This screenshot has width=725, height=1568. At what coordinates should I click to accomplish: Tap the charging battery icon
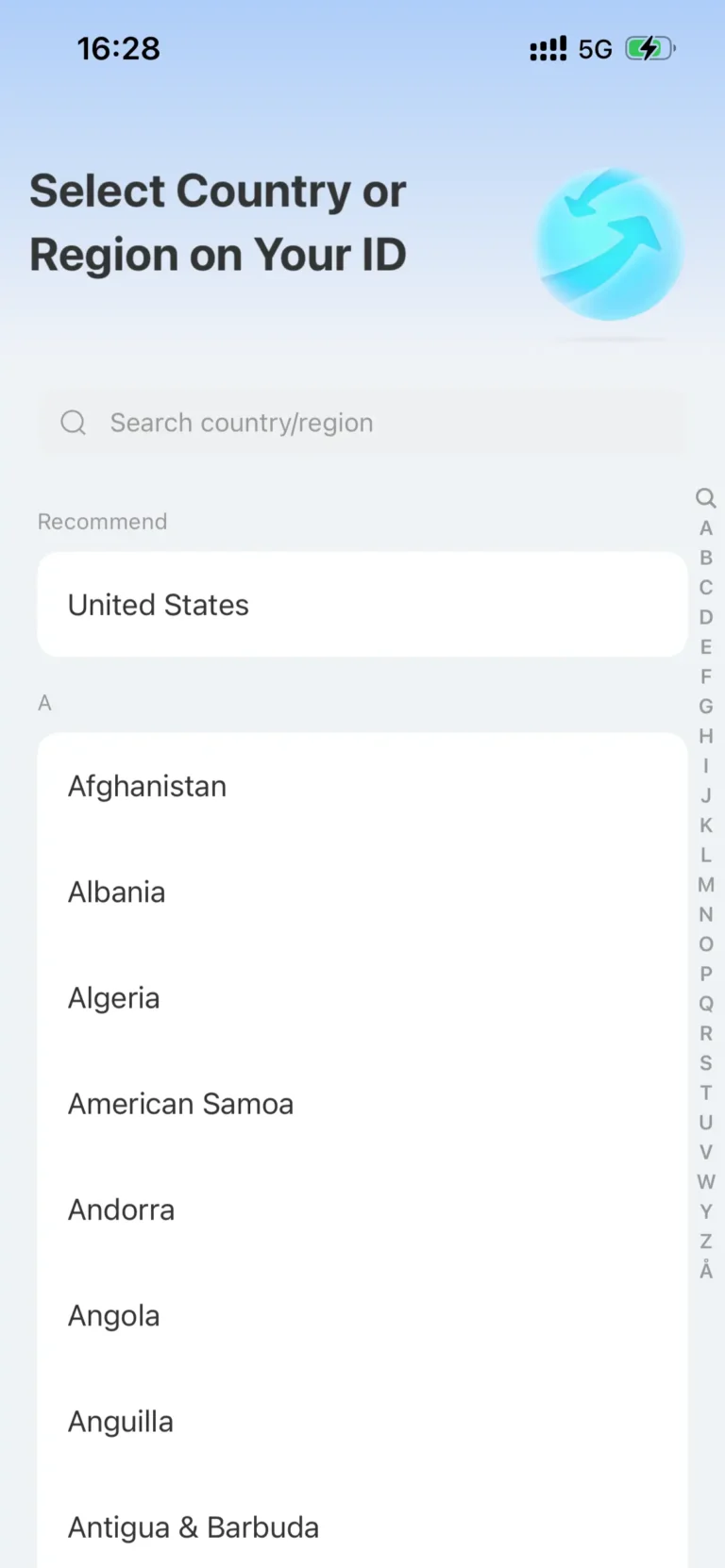(649, 48)
